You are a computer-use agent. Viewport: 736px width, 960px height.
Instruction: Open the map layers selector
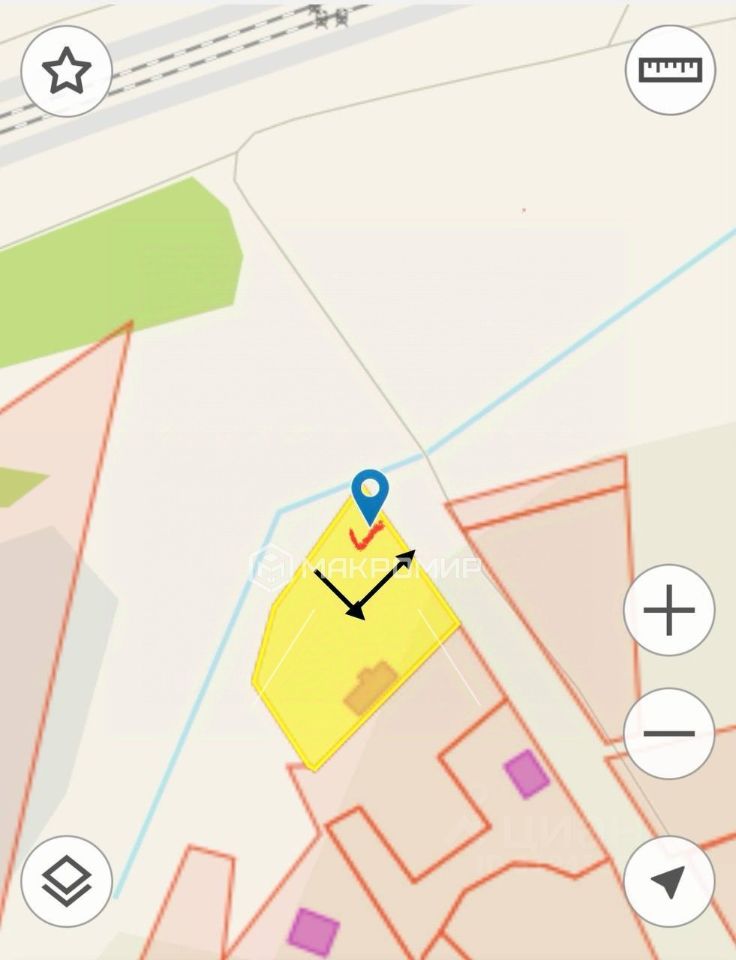point(66,881)
